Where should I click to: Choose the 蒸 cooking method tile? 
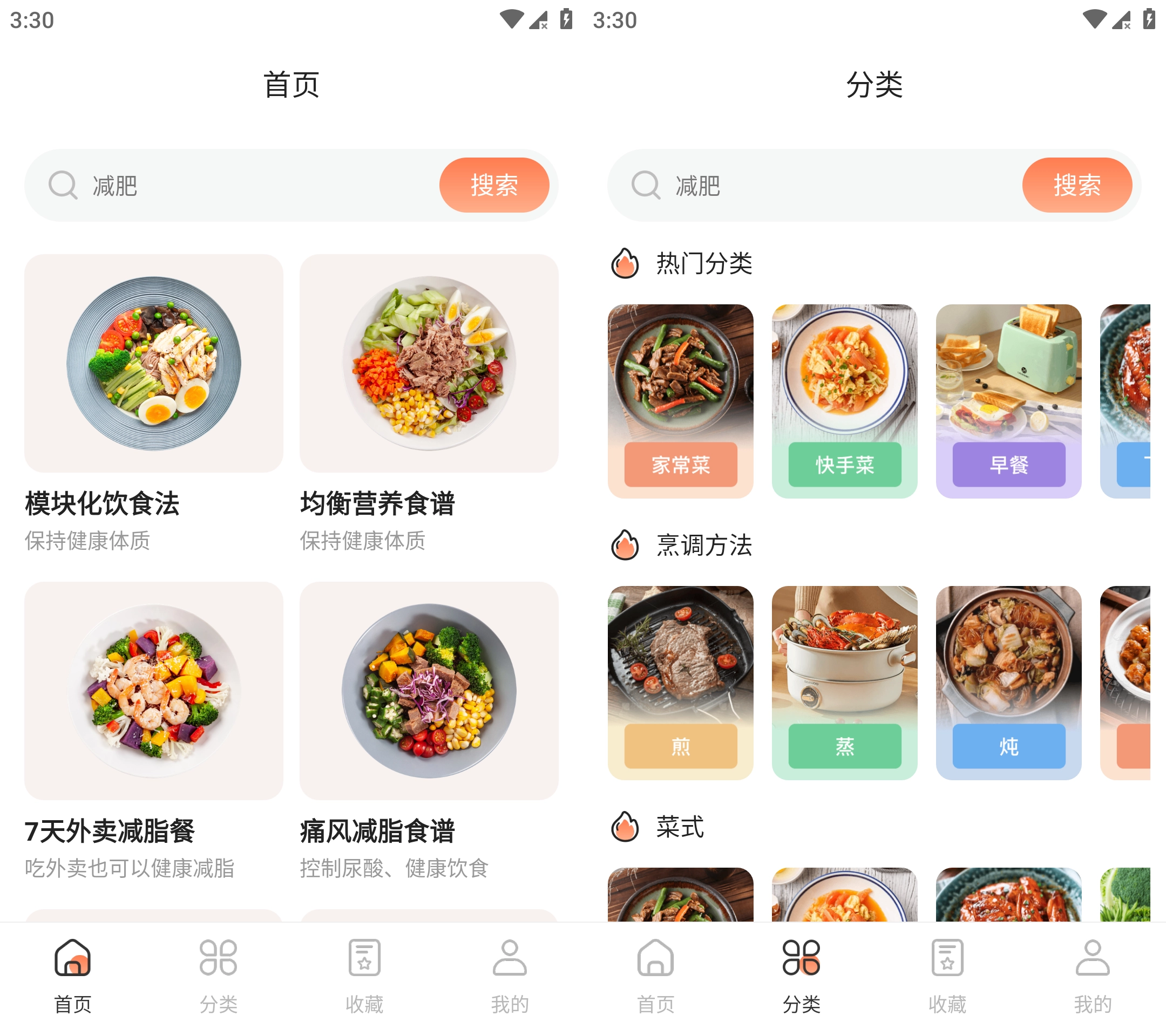click(844, 683)
